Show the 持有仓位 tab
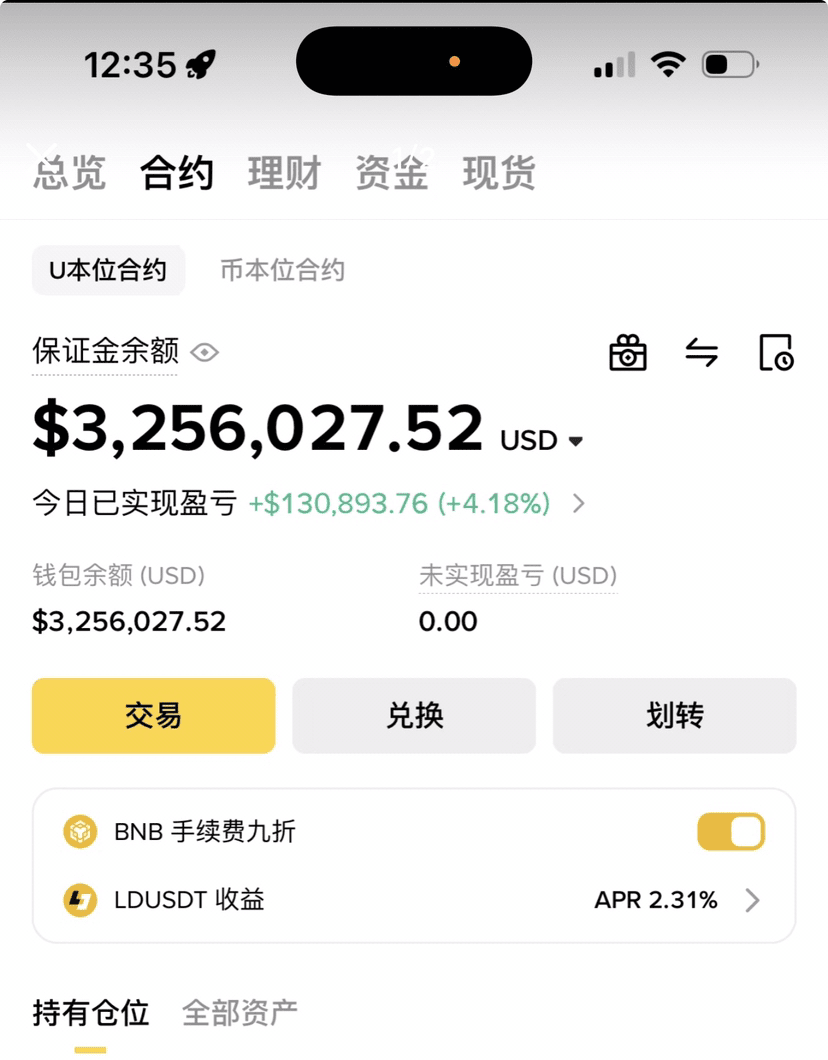828x1060 pixels. 91,1013
